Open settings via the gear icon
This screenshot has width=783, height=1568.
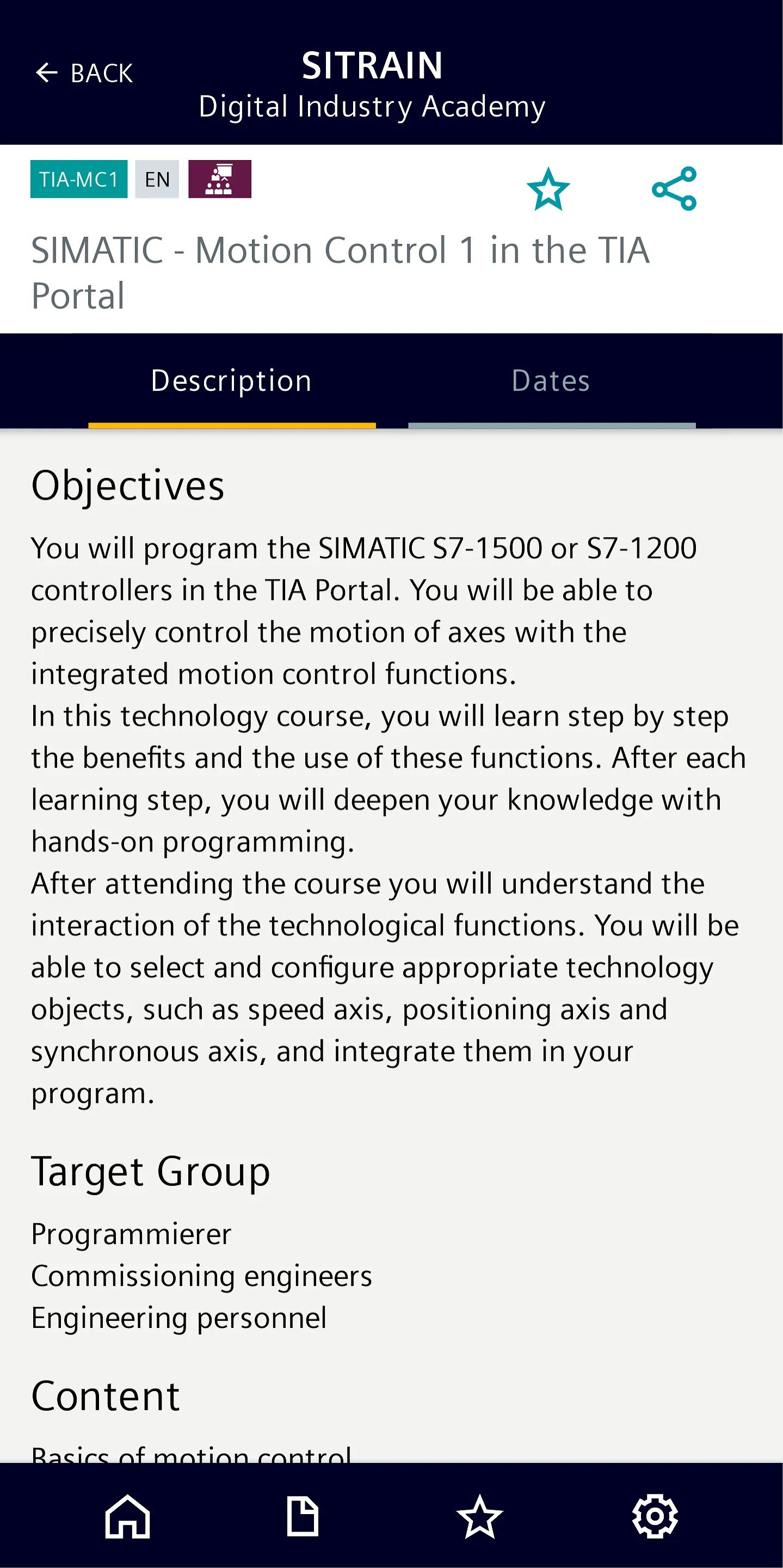pyautogui.click(x=655, y=1516)
